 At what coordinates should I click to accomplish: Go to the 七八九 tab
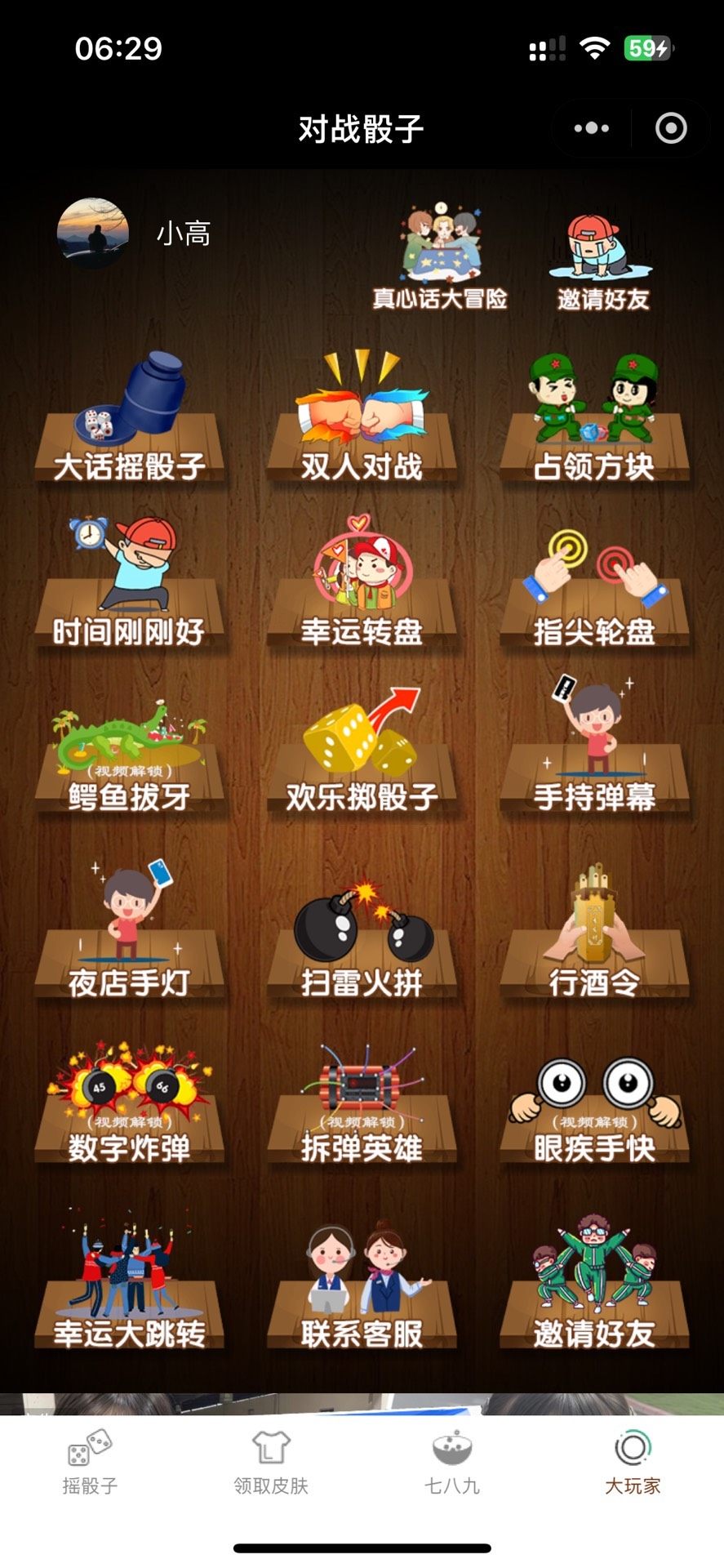click(x=451, y=1463)
